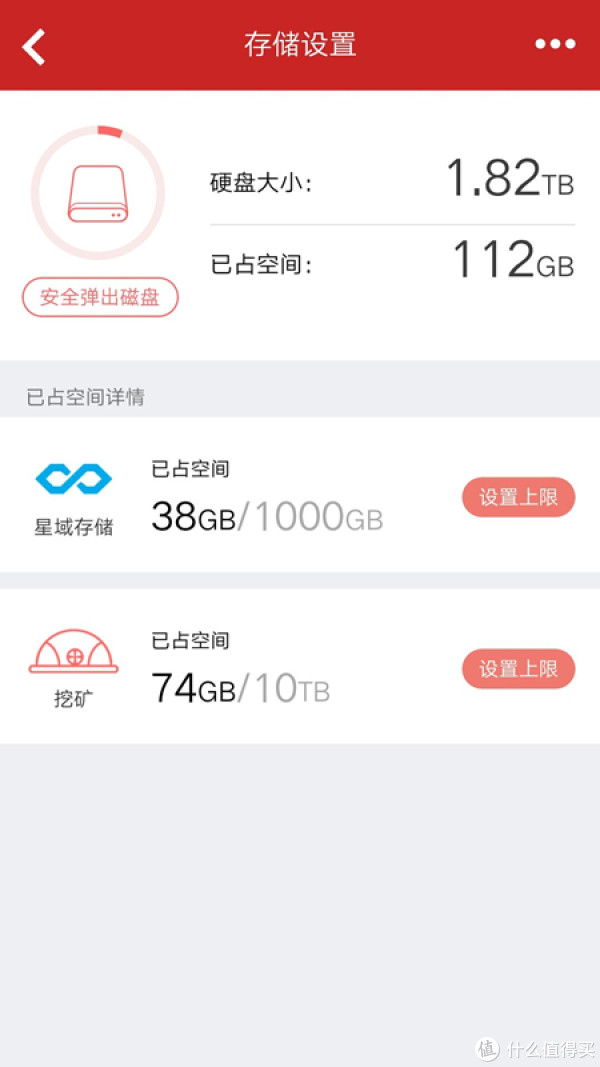Open the three-dot overflow menu

point(555,44)
